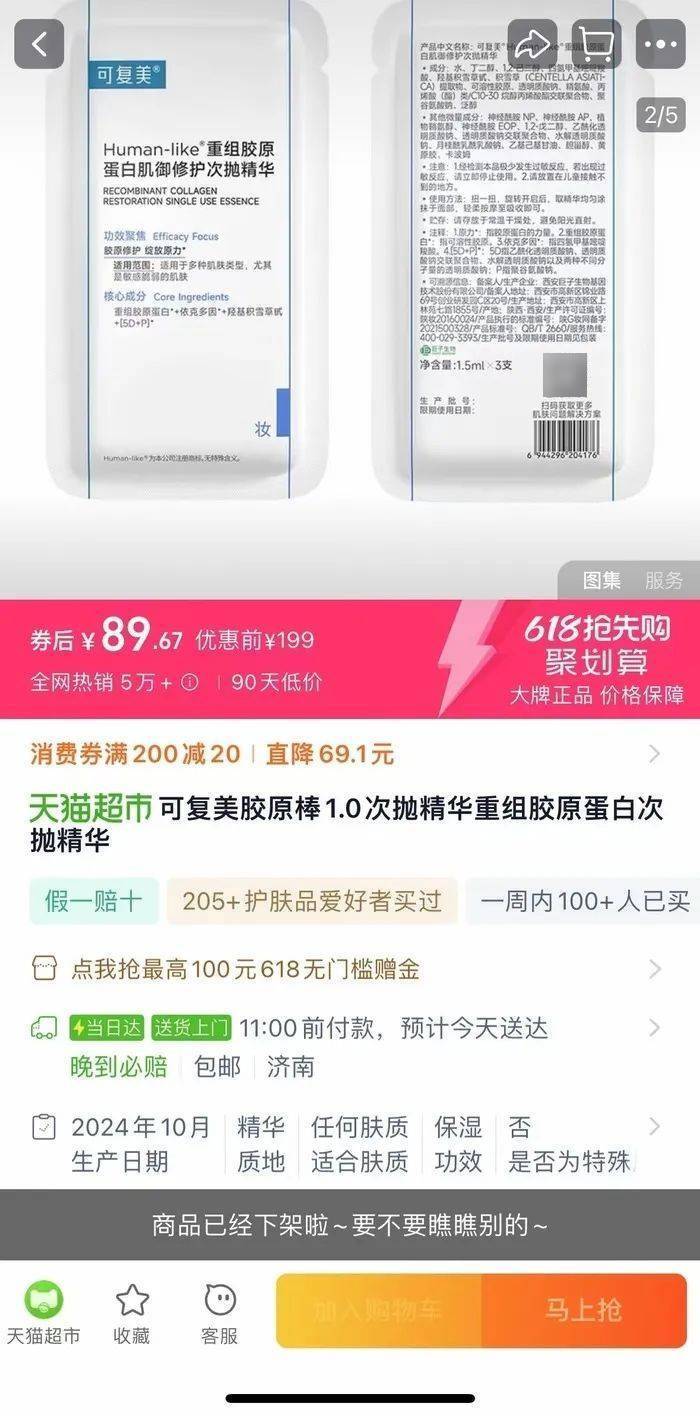Open the shopping cart icon
The width and height of the screenshot is (700, 1416).
pyautogui.click(x=596, y=44)
